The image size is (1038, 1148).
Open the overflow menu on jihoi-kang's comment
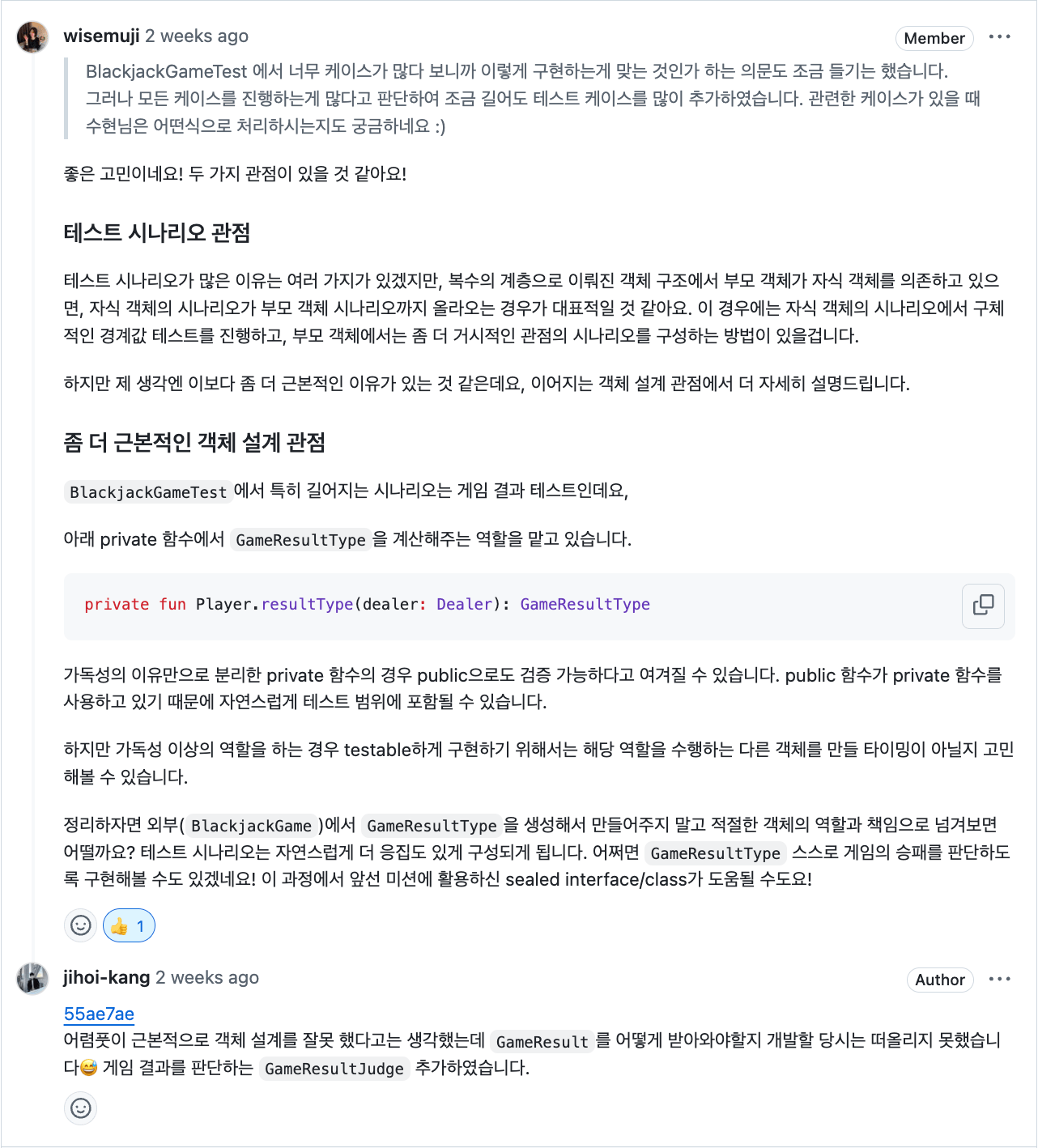pos(1000,979)
